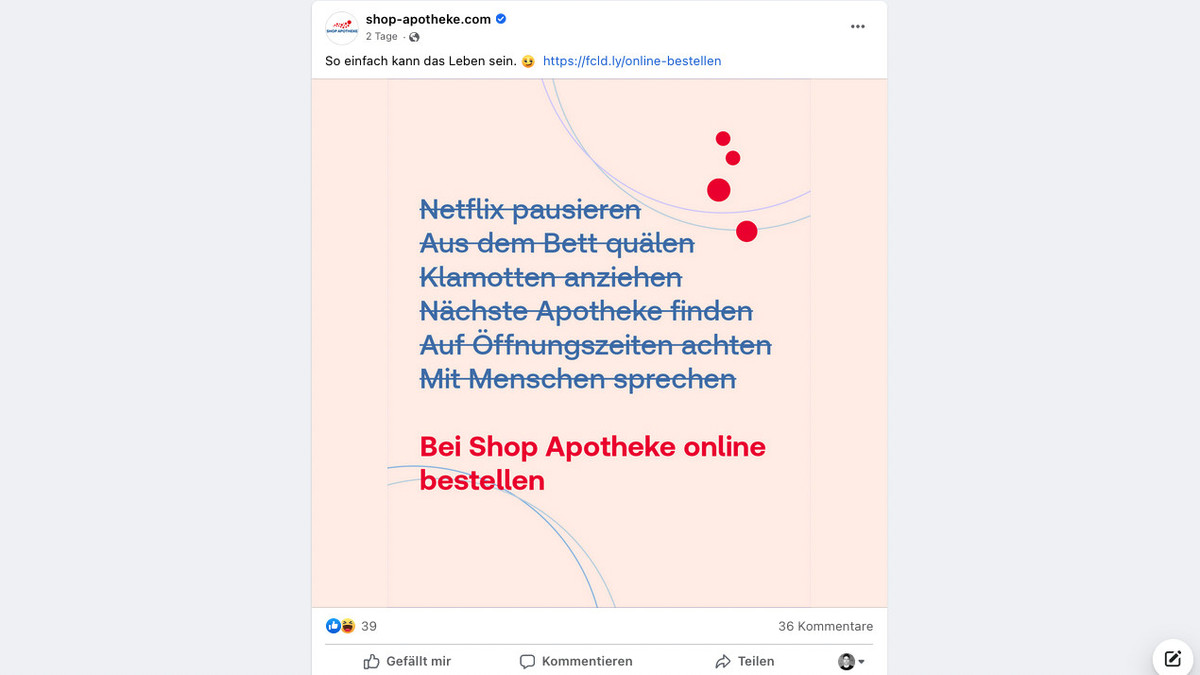Open the shop-apotheke.com profile name

415,20
